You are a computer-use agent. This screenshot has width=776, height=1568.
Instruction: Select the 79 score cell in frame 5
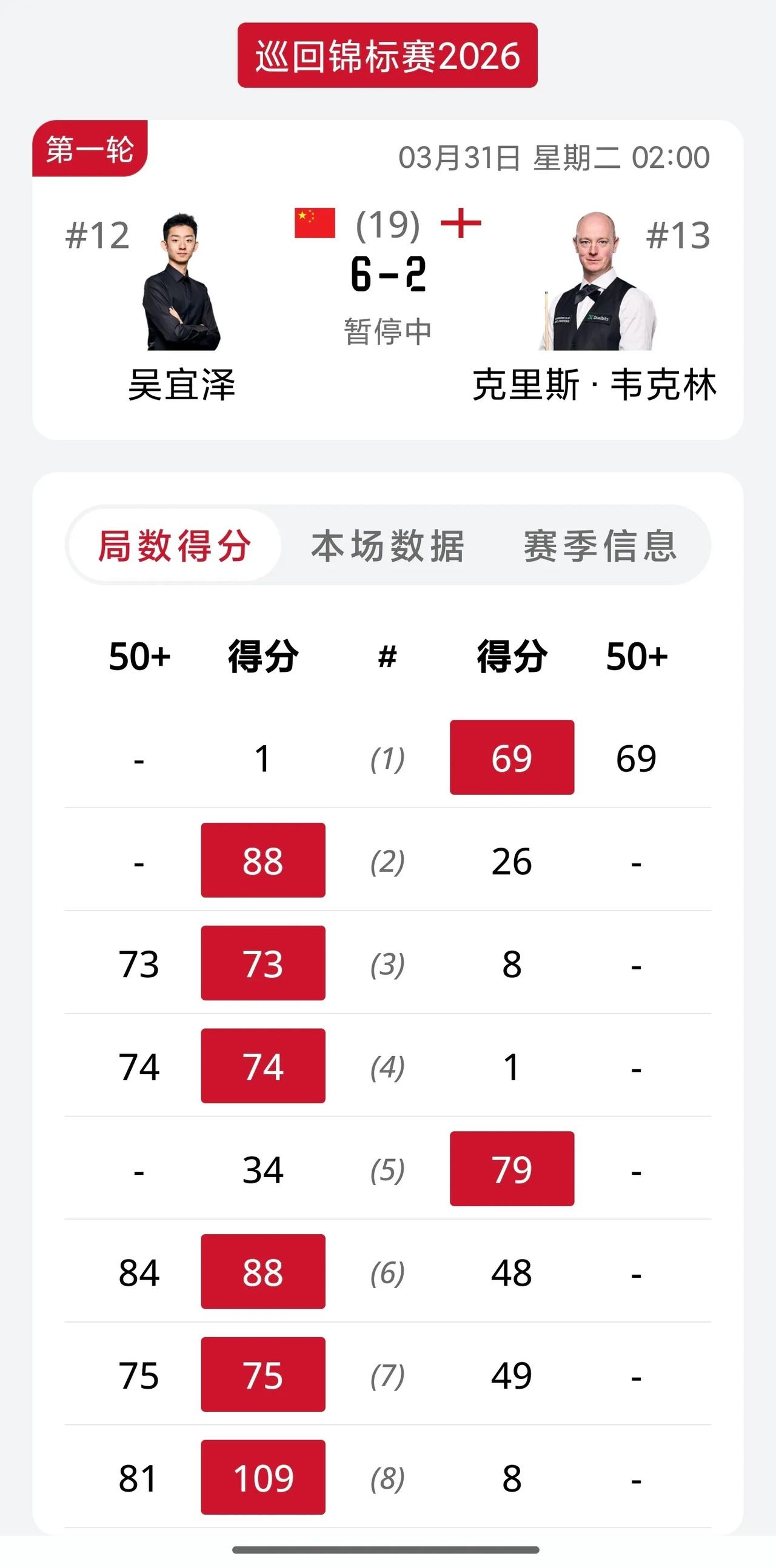pyautogui.click(x=512, y=1168)
